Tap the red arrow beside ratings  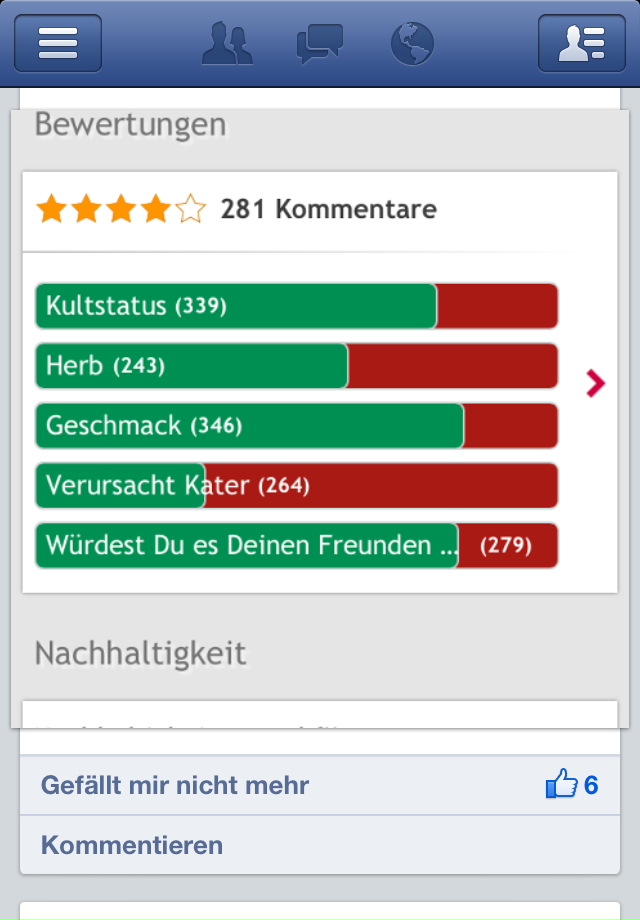pyautogui.click(x=596, y=383)
